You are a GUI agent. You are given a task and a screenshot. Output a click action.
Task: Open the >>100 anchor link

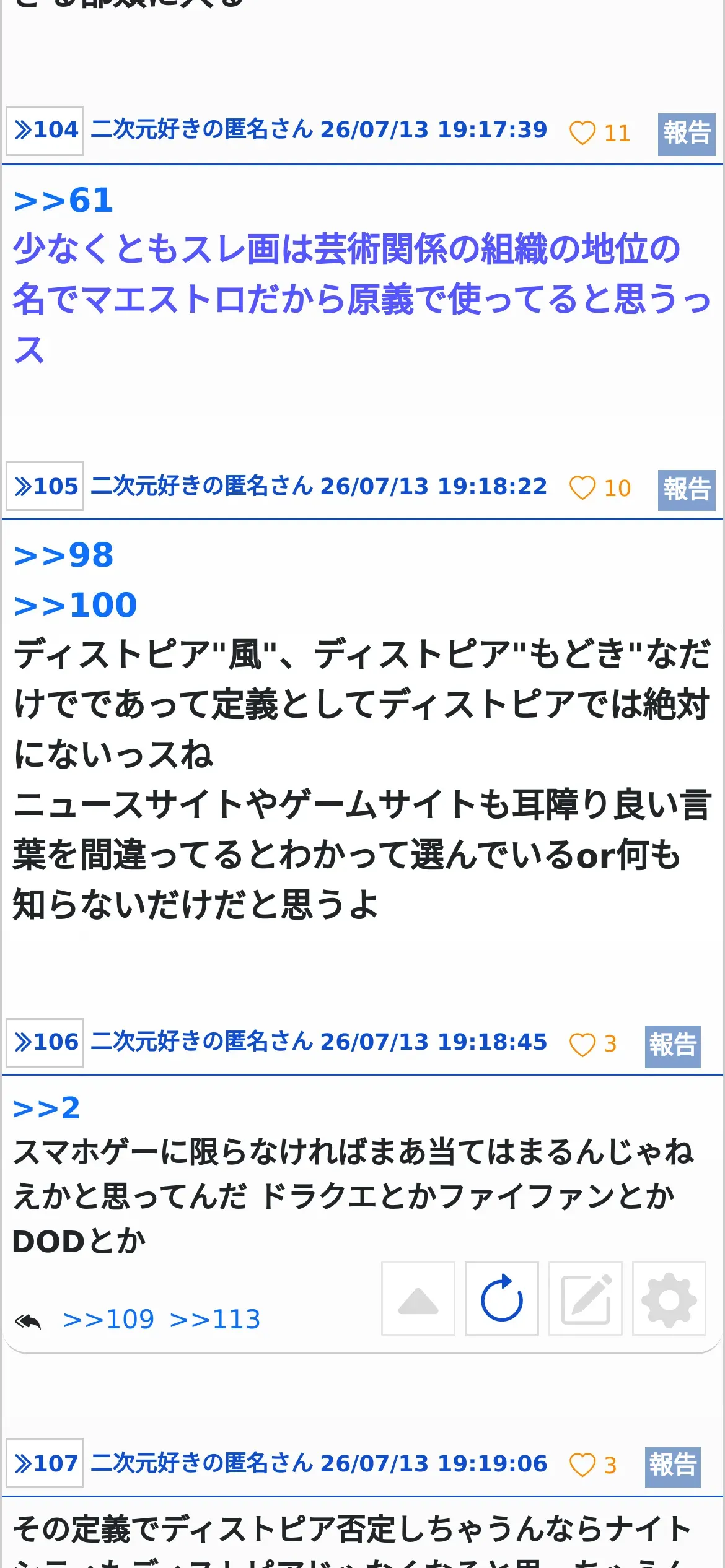(75, 605)
